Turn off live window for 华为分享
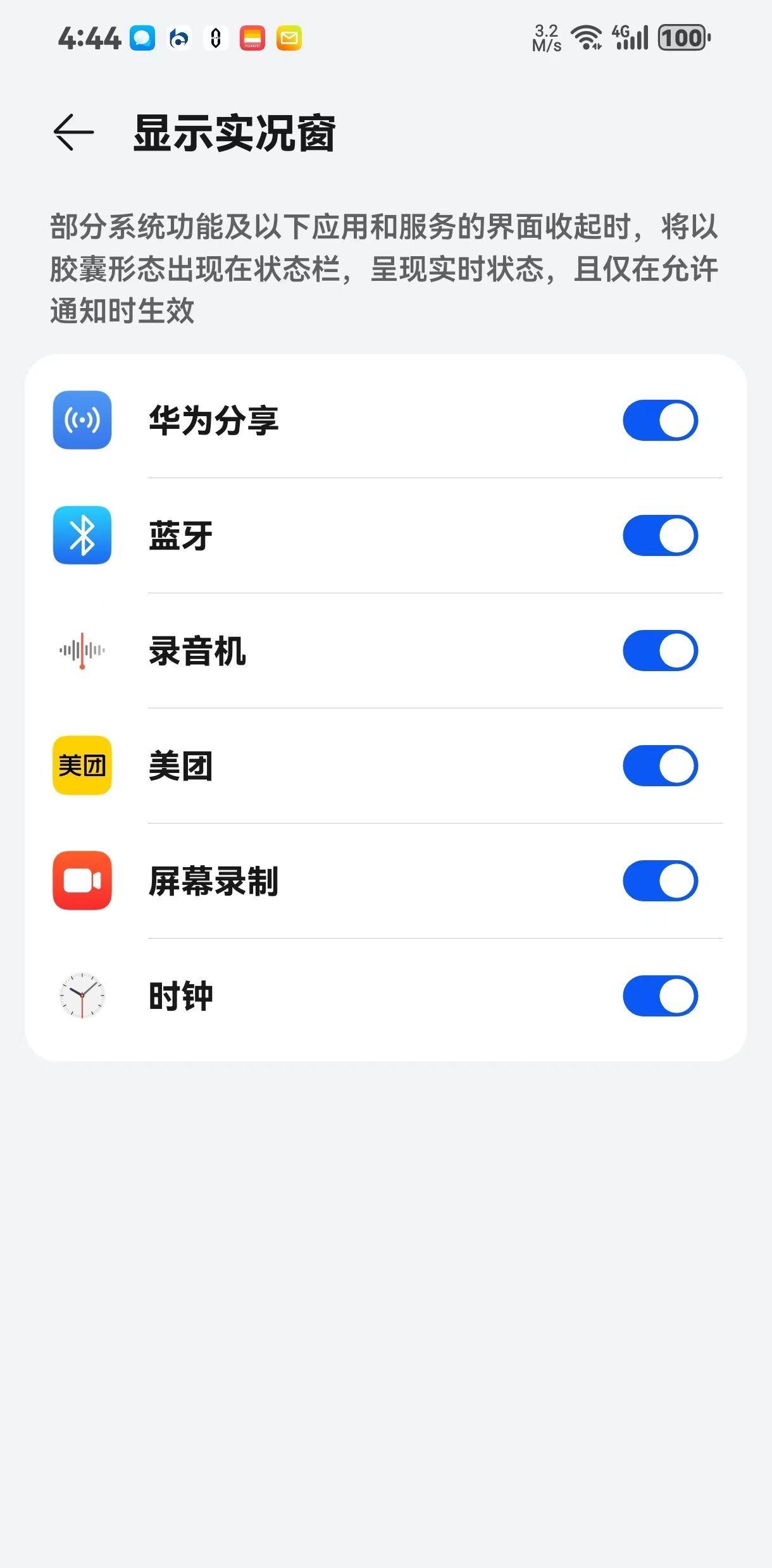Image resolution: width=772 pixels, height=1568 pixels. tap(660, 420)
